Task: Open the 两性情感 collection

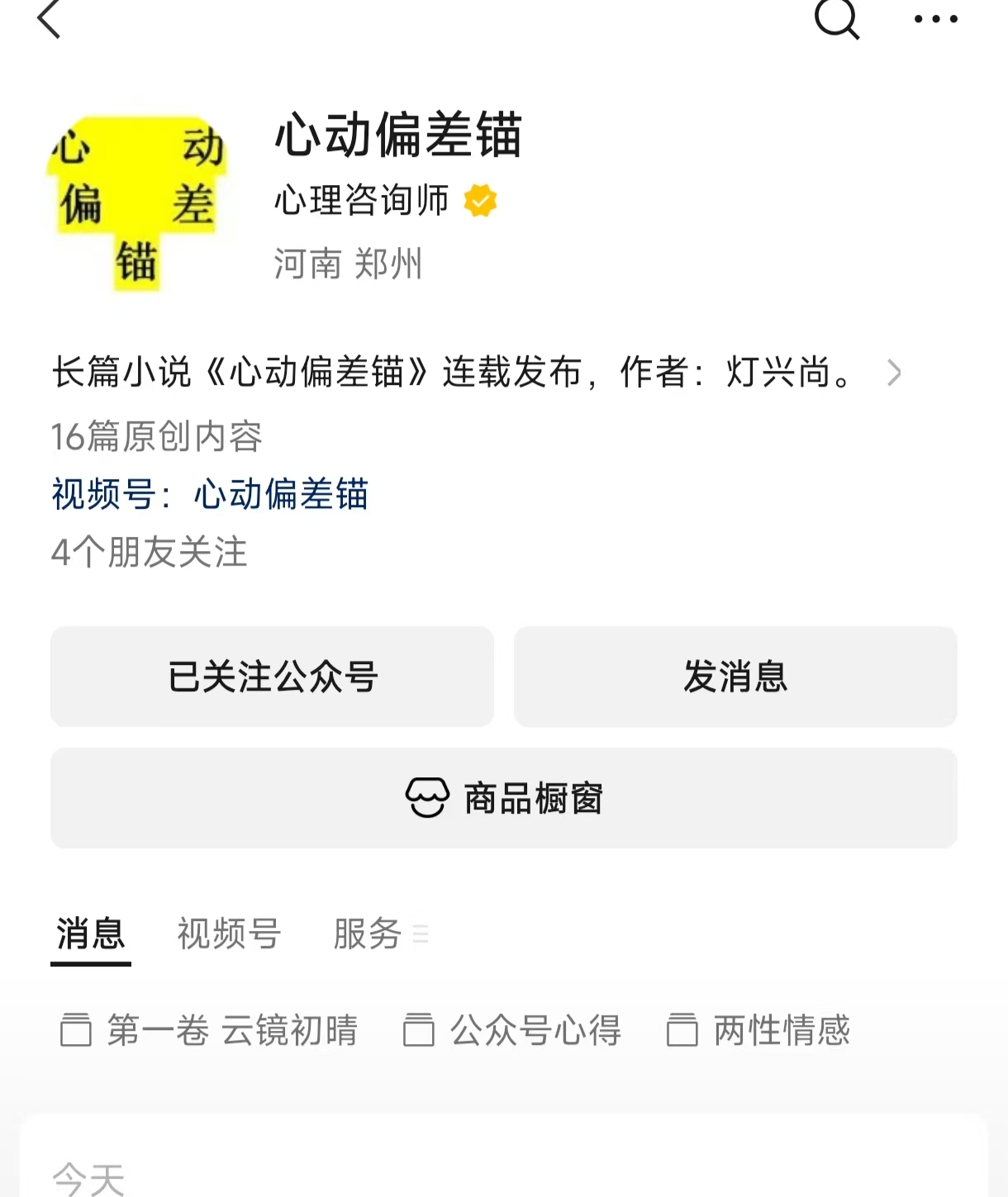Action: [758, 1030]
